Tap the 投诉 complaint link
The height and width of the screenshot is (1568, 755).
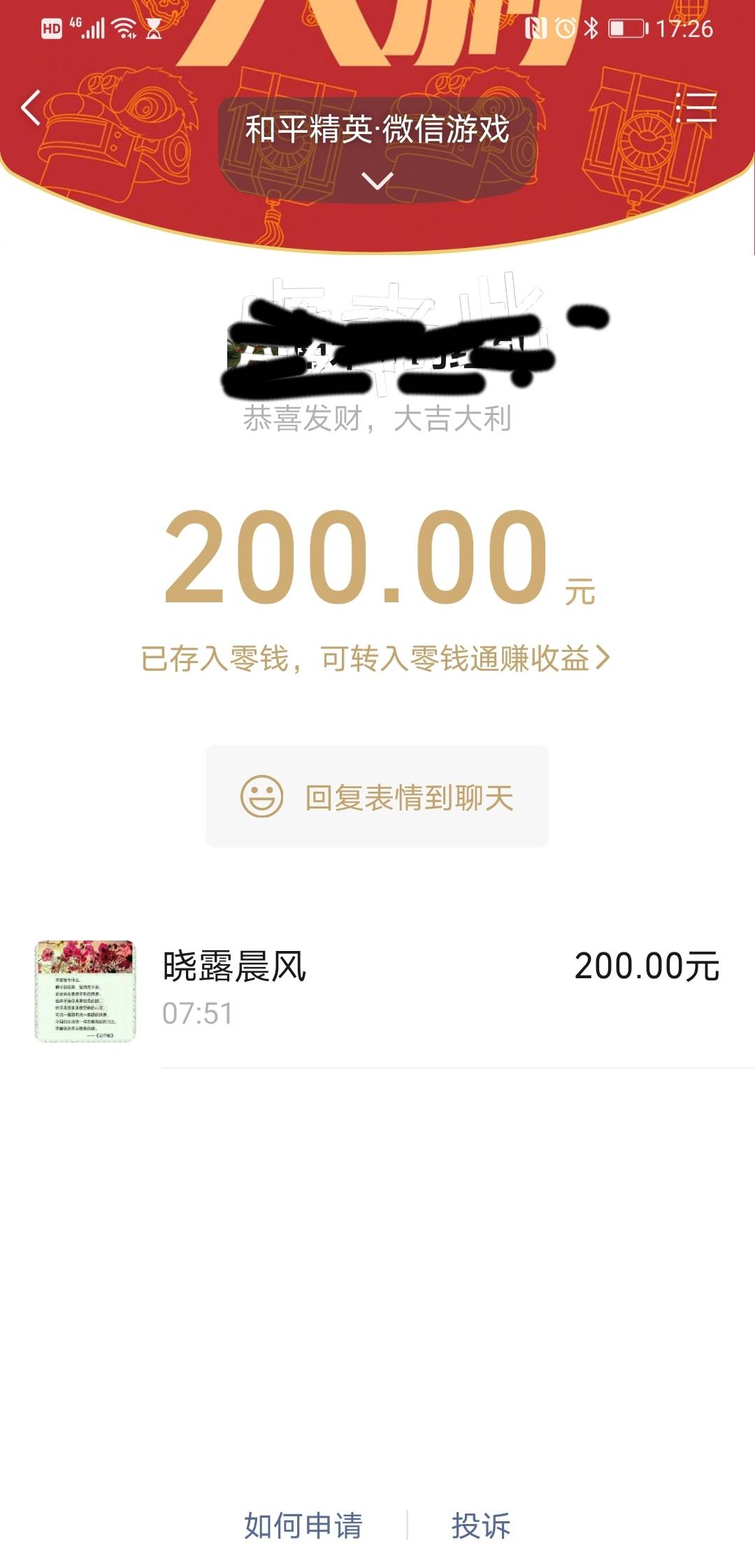pyautogui.click(x=481, y=1525)
